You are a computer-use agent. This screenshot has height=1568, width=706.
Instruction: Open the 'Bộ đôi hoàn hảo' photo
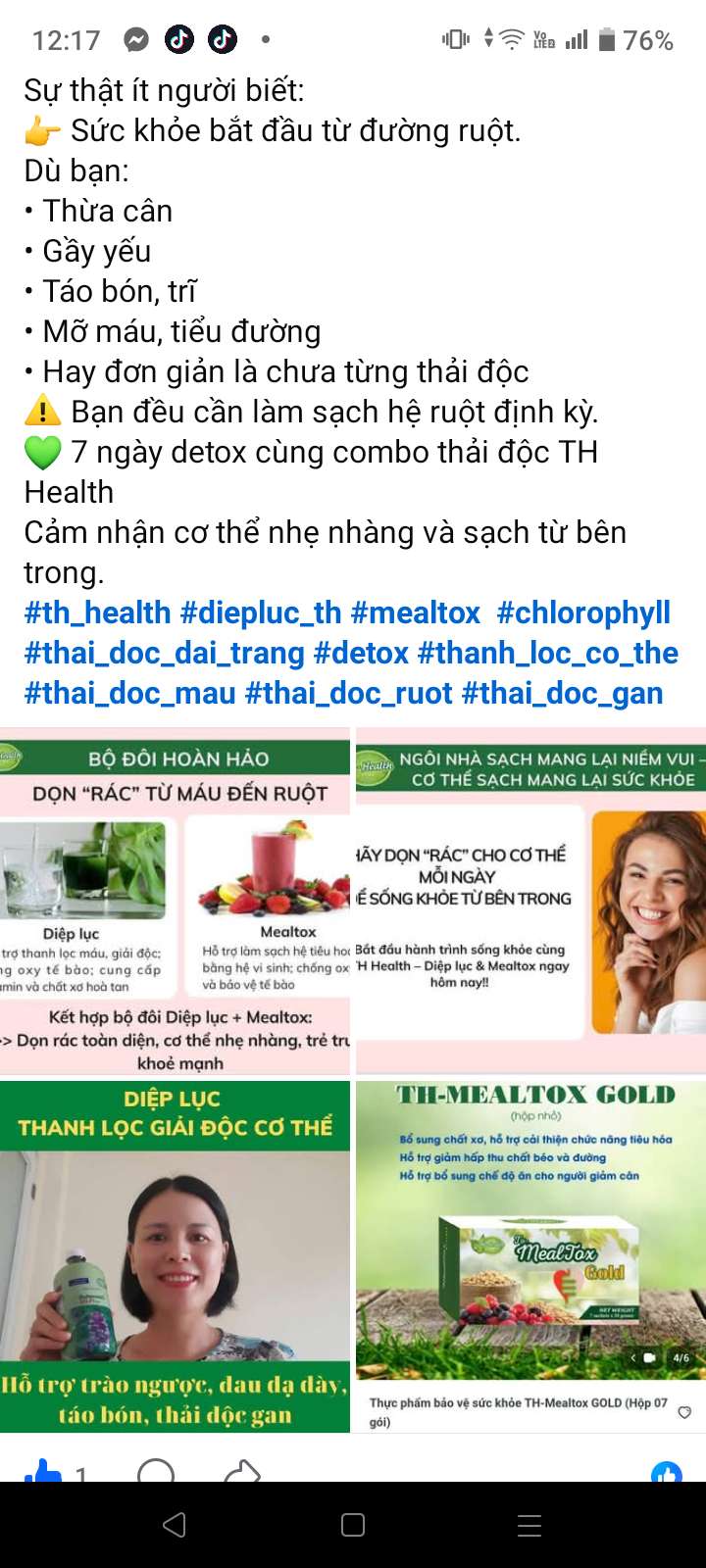175,902
